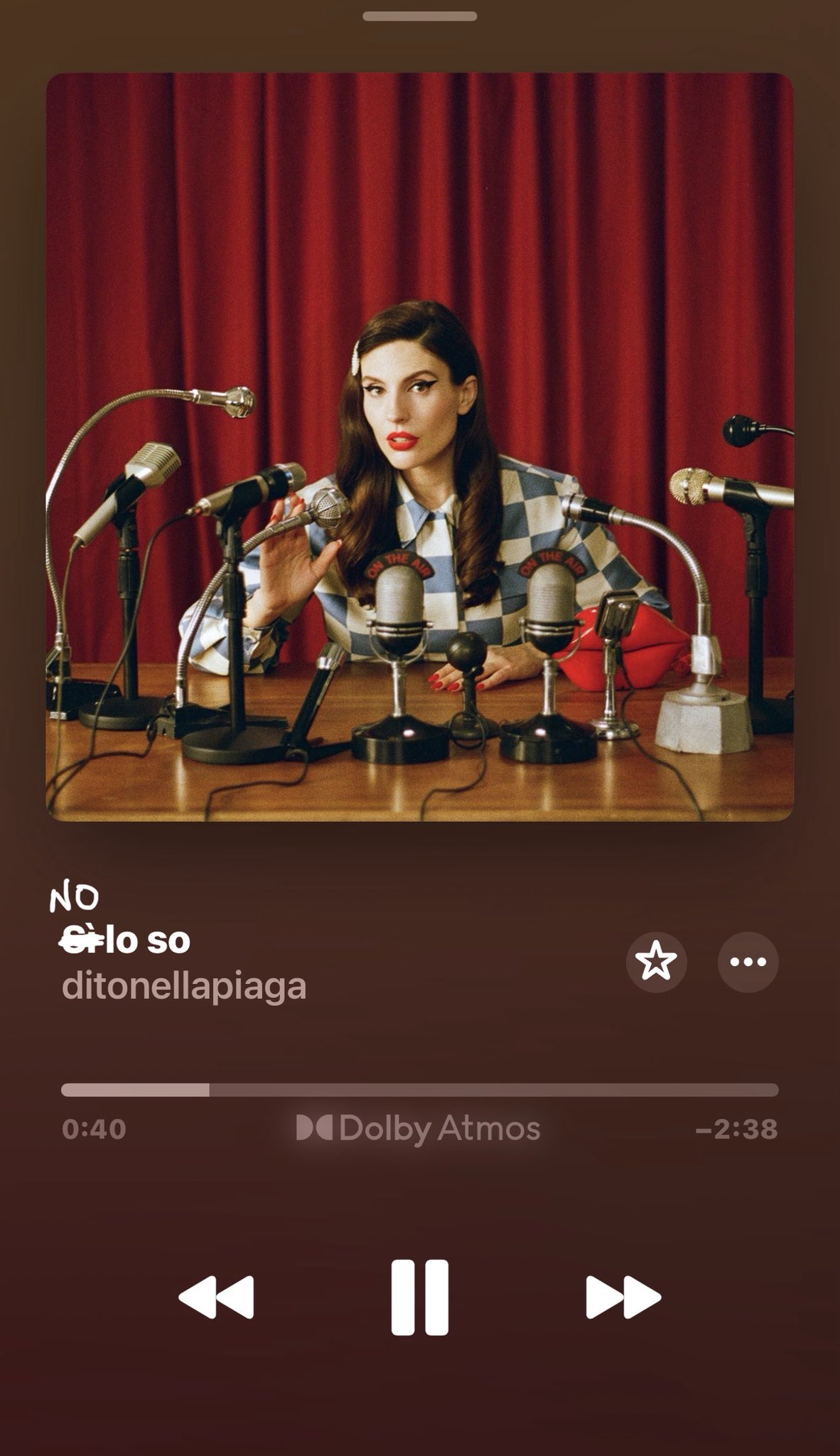This screenshot has height=1456, width=840.
Task: Pause the currently playing song
Action: click(x=419, y=1297)
